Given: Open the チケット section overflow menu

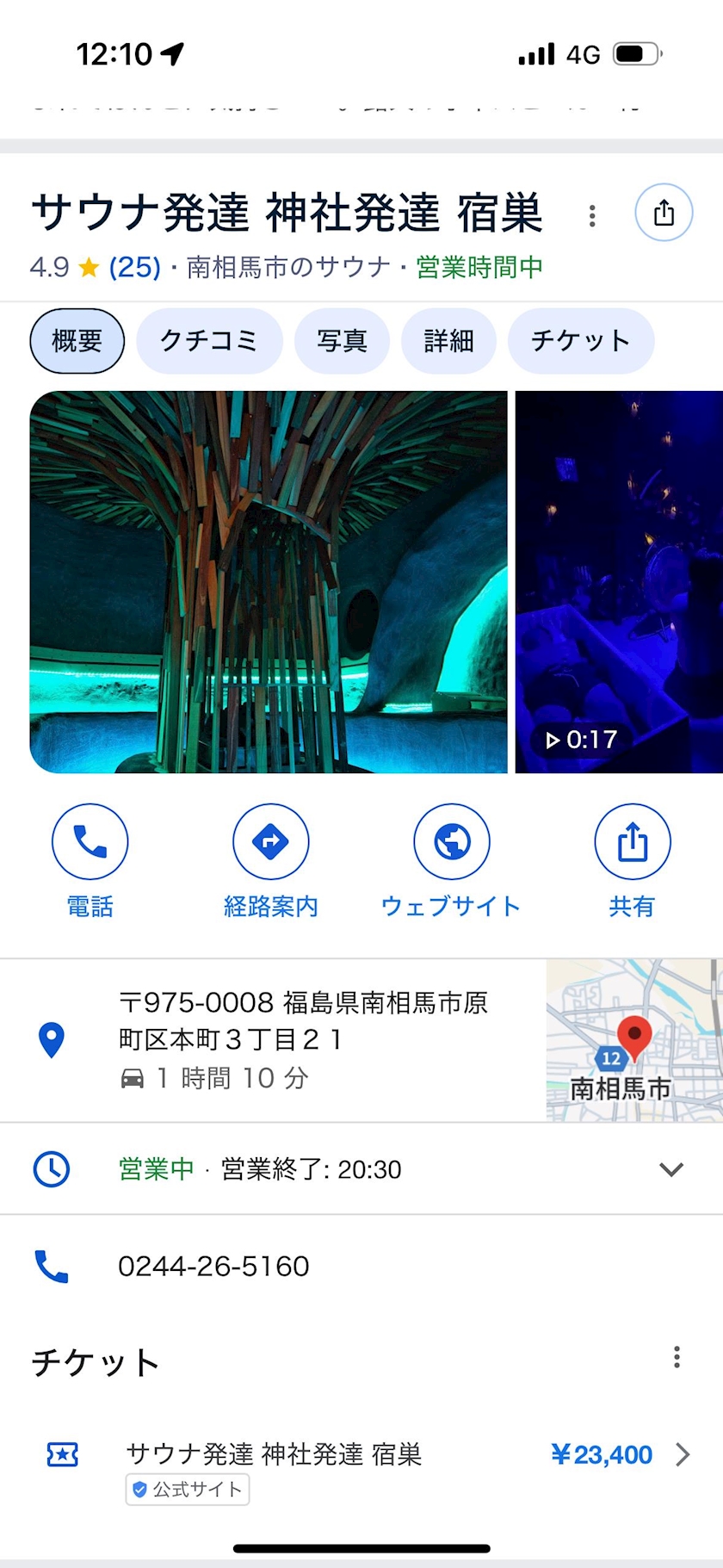Looking at the screenshot, I should [677, 1358].
